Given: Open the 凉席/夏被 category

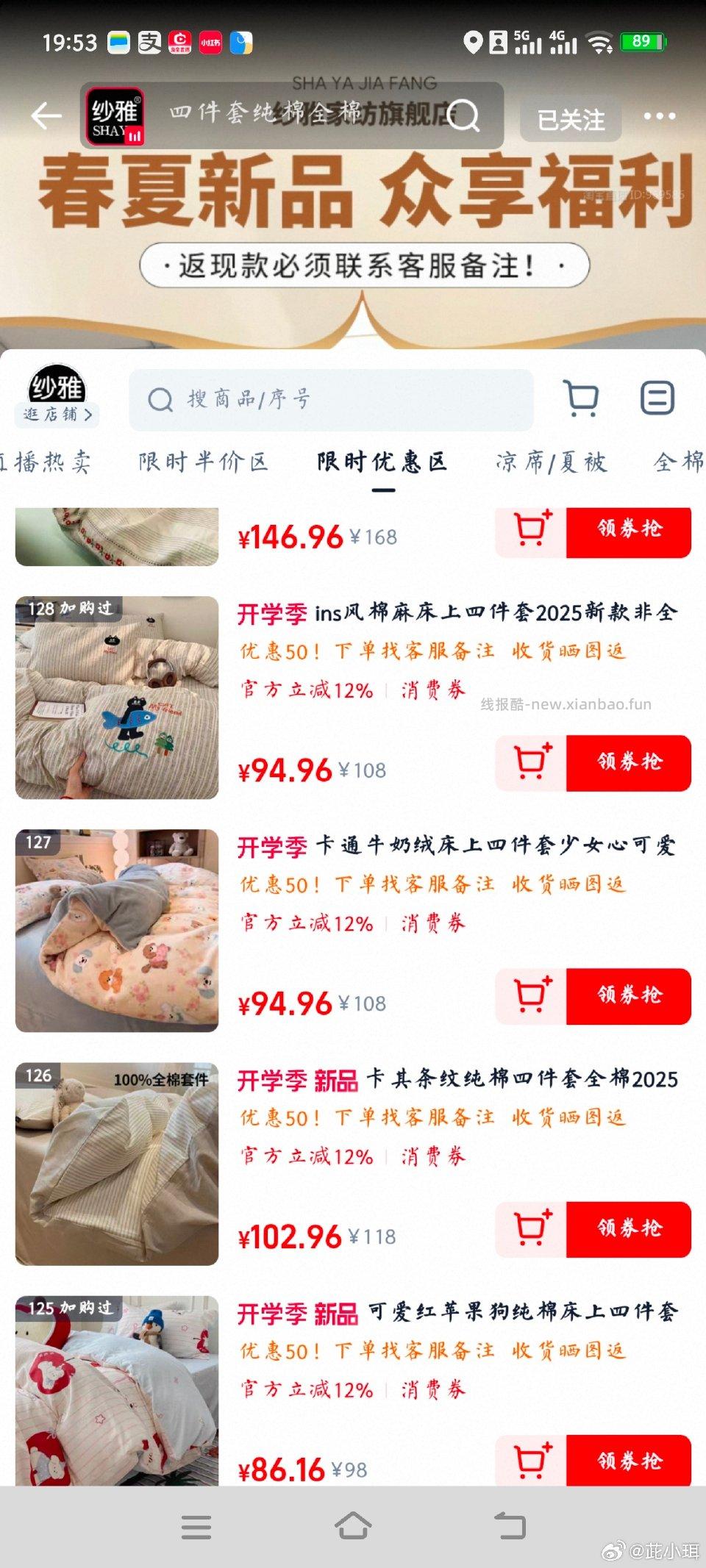Looking at the screenshot, I should [x=552, y=462].
